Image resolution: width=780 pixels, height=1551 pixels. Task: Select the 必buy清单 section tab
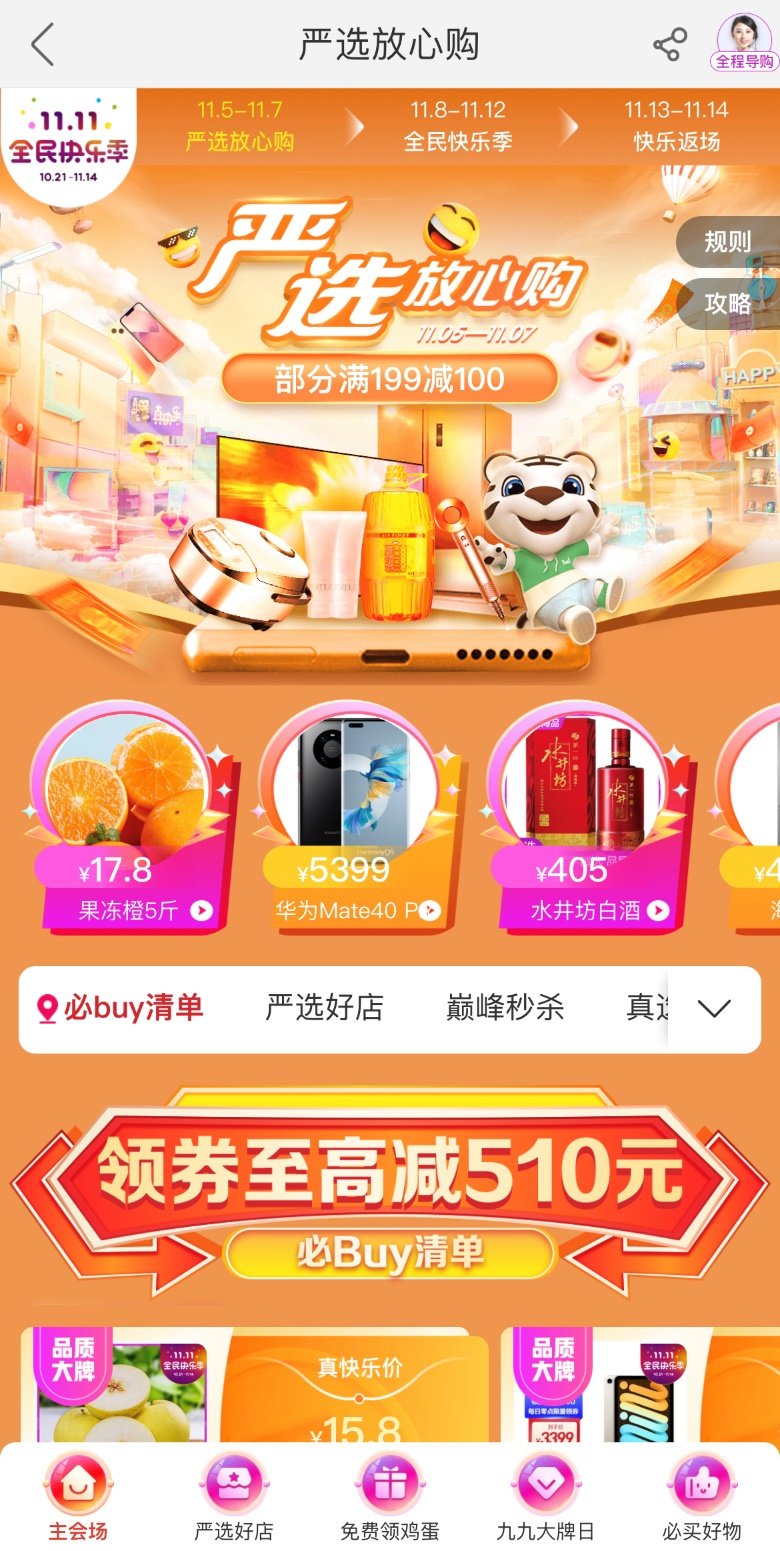[x=120, y=1008]
